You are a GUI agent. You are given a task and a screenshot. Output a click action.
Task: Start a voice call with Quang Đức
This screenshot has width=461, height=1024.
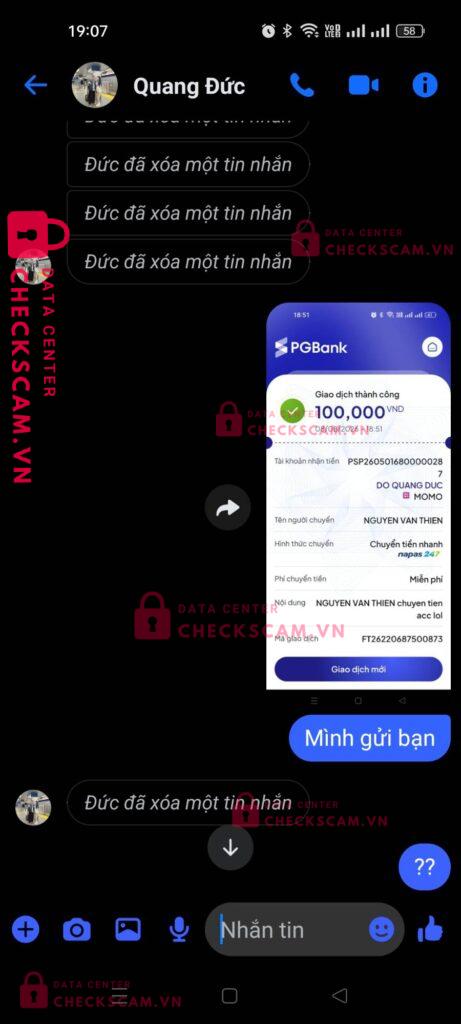click(x=302, y=86)
